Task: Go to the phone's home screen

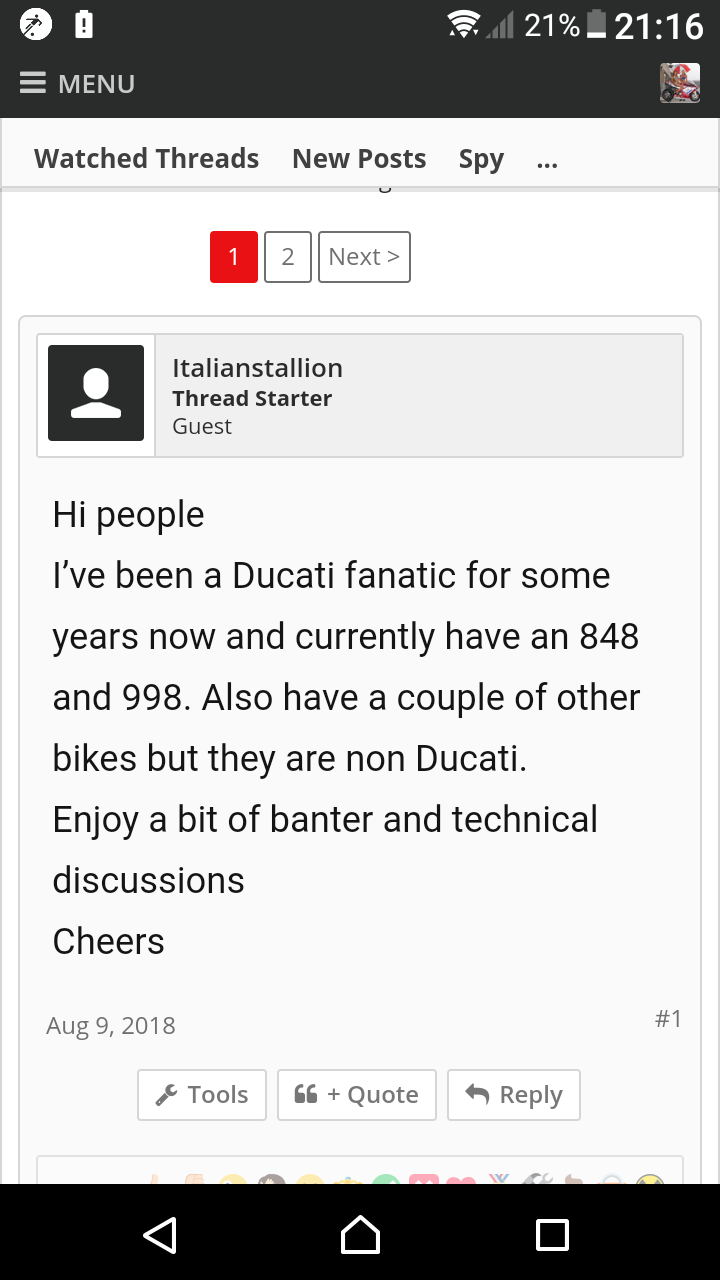Action: tap(360, 1235)
